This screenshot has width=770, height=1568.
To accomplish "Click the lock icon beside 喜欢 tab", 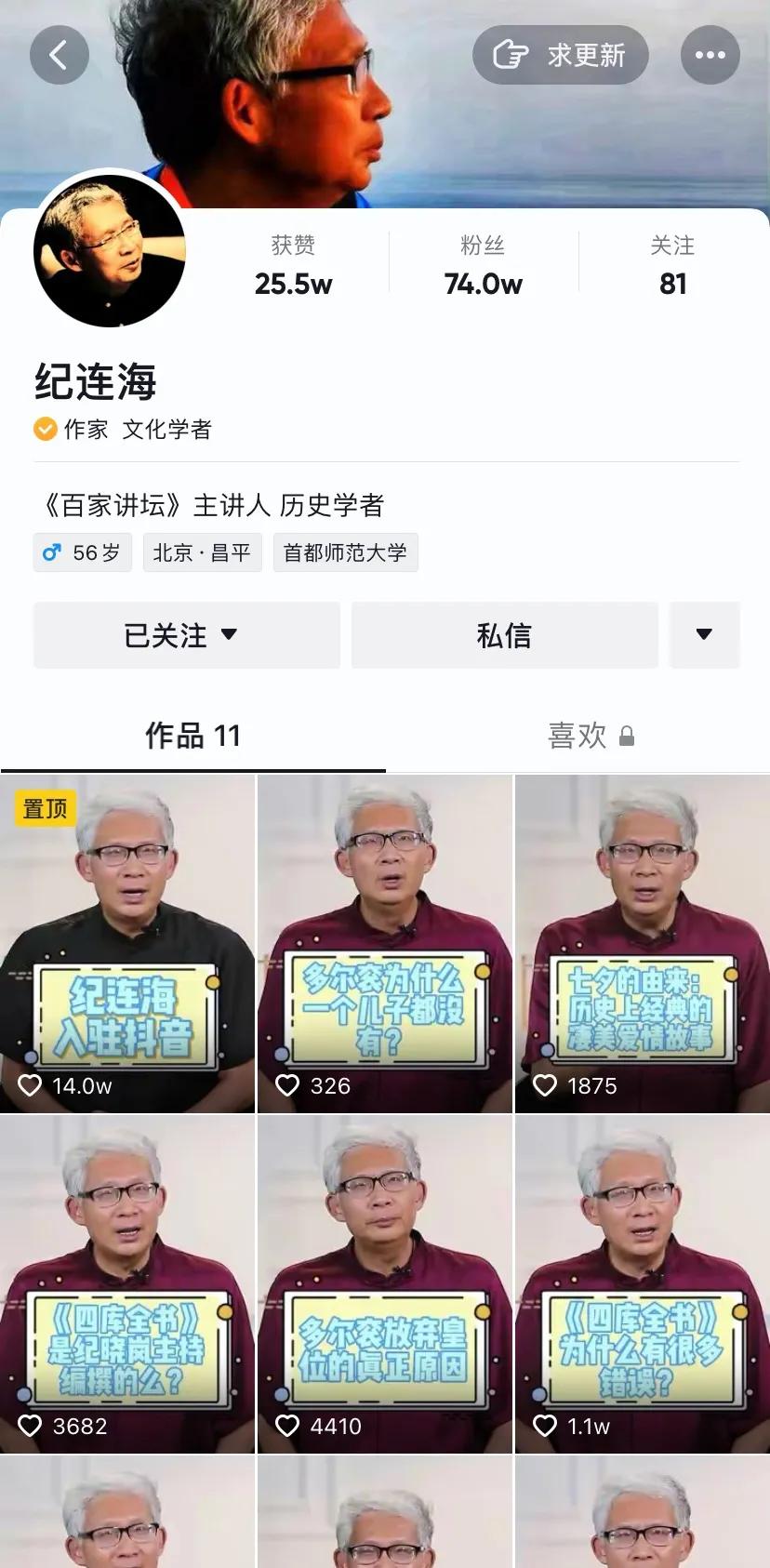I will [627, 736].
